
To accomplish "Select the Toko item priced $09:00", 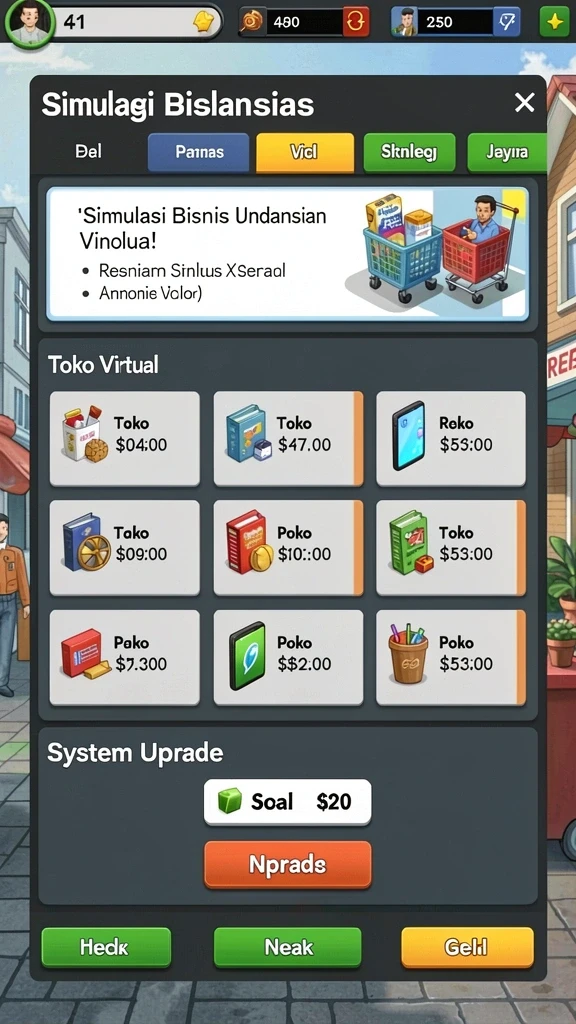I will 125,547.
